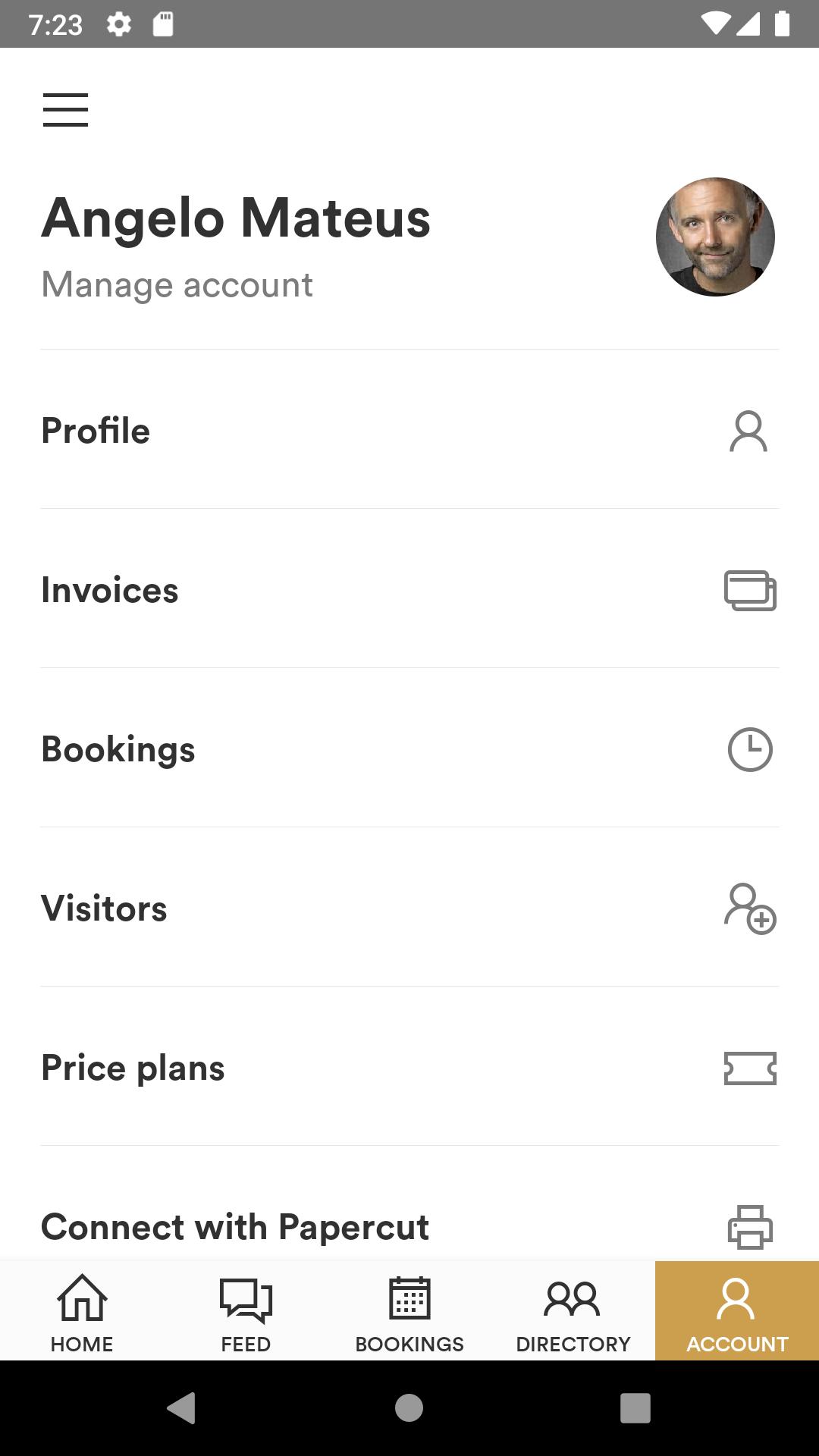This screenshot has height=1456, width=819.
Task: Tap the system back button
Action: (181, 1408)
